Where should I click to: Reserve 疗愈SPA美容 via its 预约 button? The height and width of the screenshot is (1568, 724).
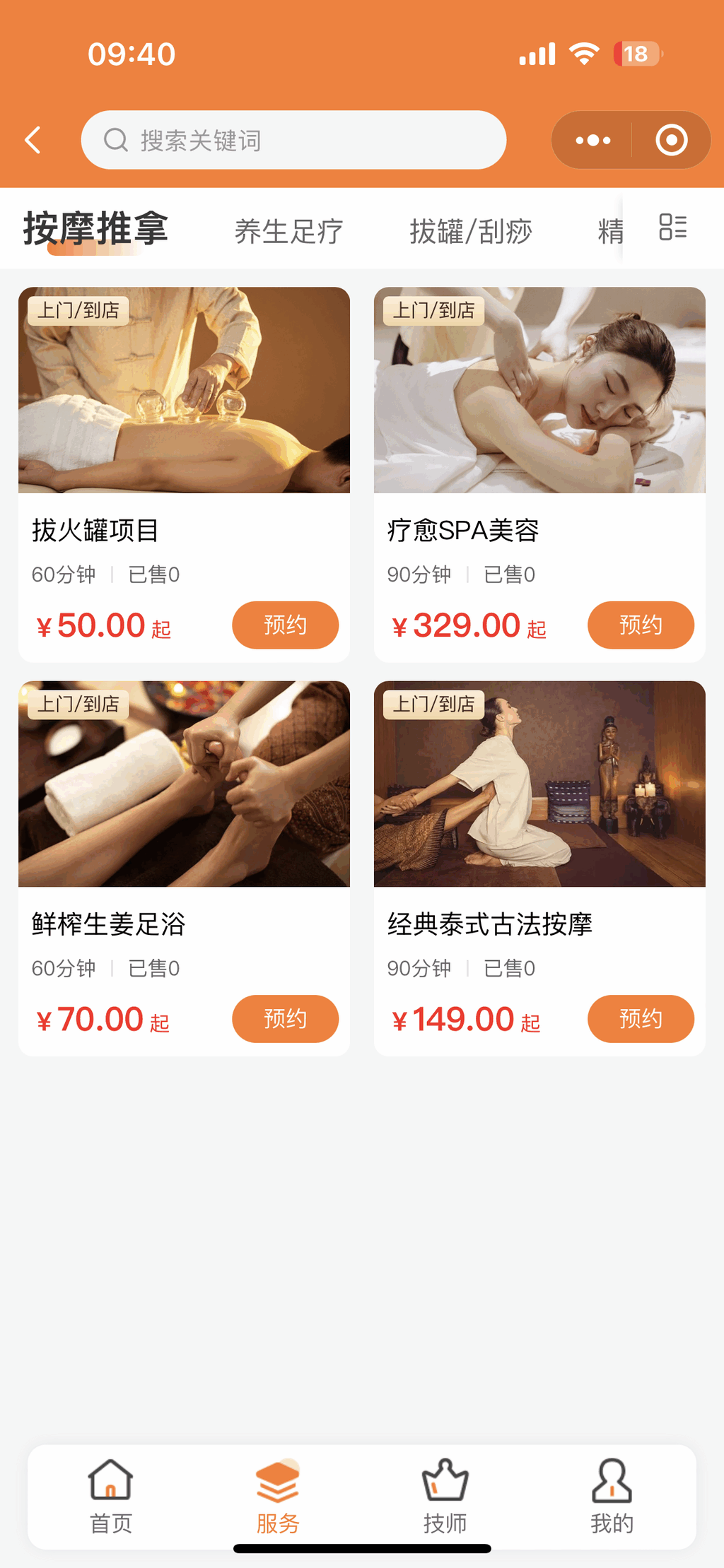[641, 625]
